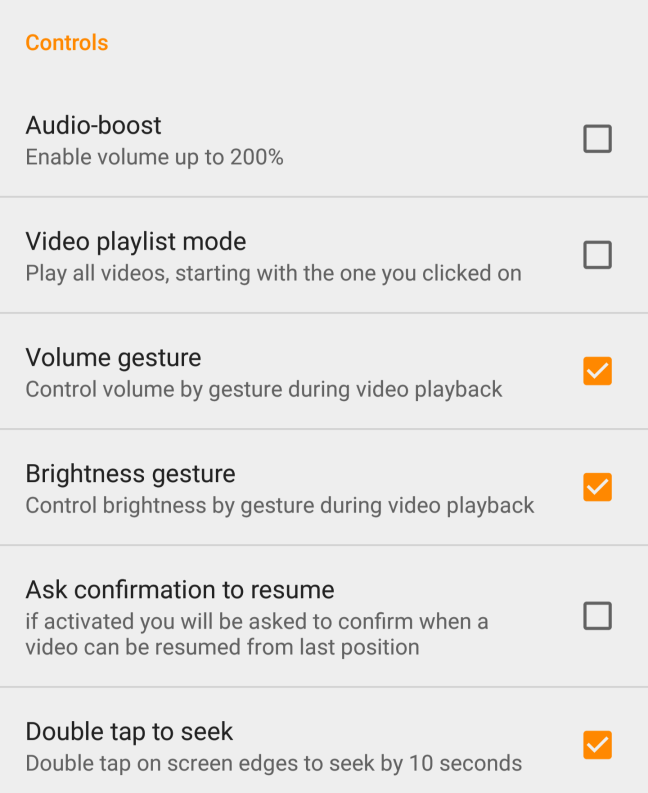Turn on Video playlist mode

[597, 255]
